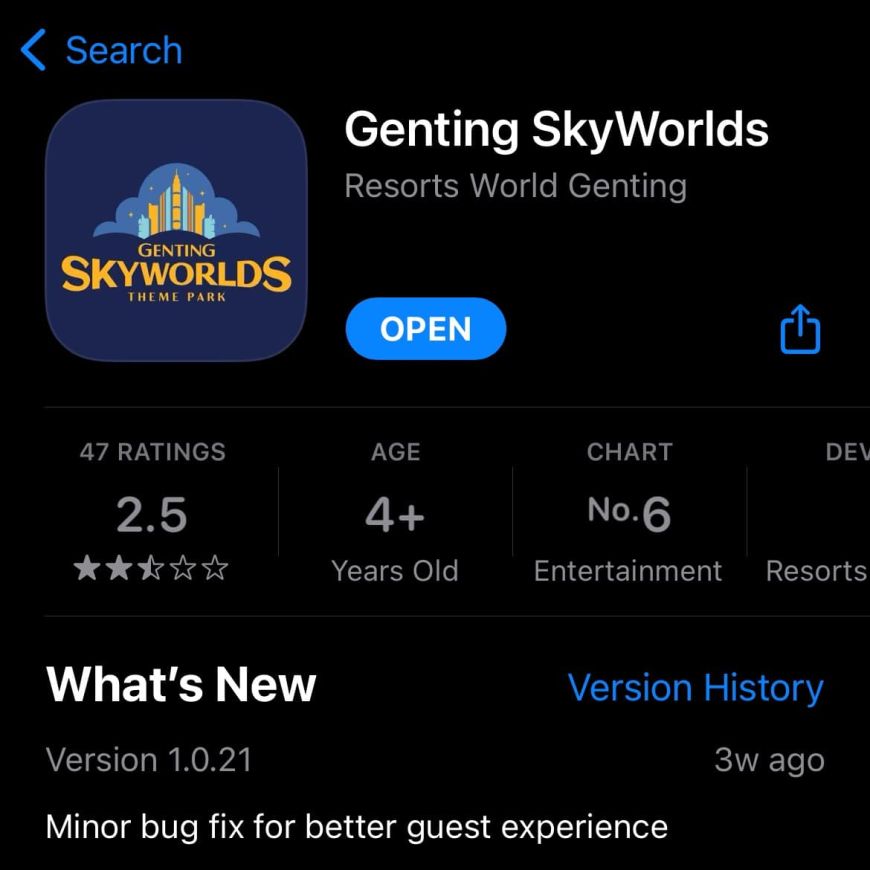Image resolution: width=870 pixels, height=870 pixels.
Task: Open the Genting SkyWorlds app
Action: (x=426, y=329)
